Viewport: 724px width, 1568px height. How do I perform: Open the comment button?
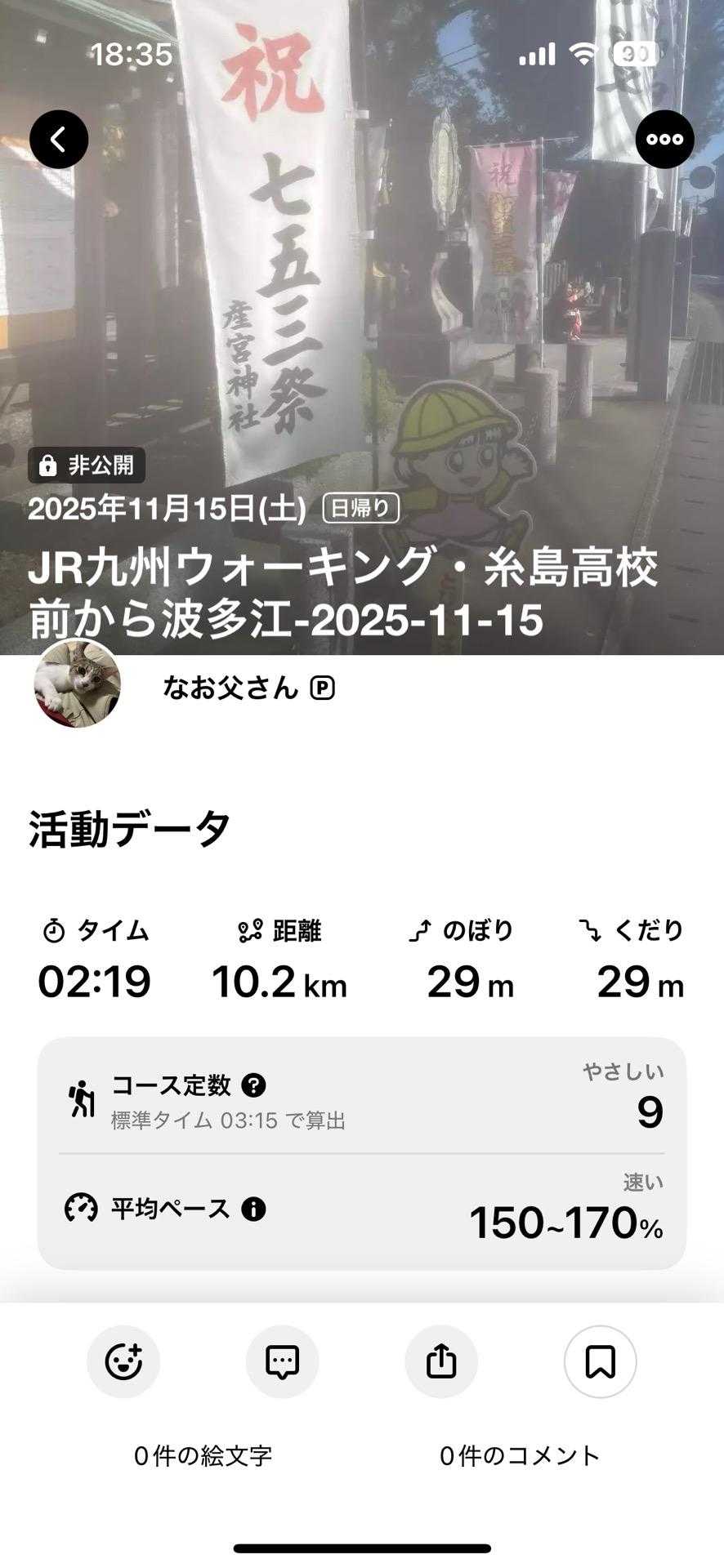[x=282, y=1361]
